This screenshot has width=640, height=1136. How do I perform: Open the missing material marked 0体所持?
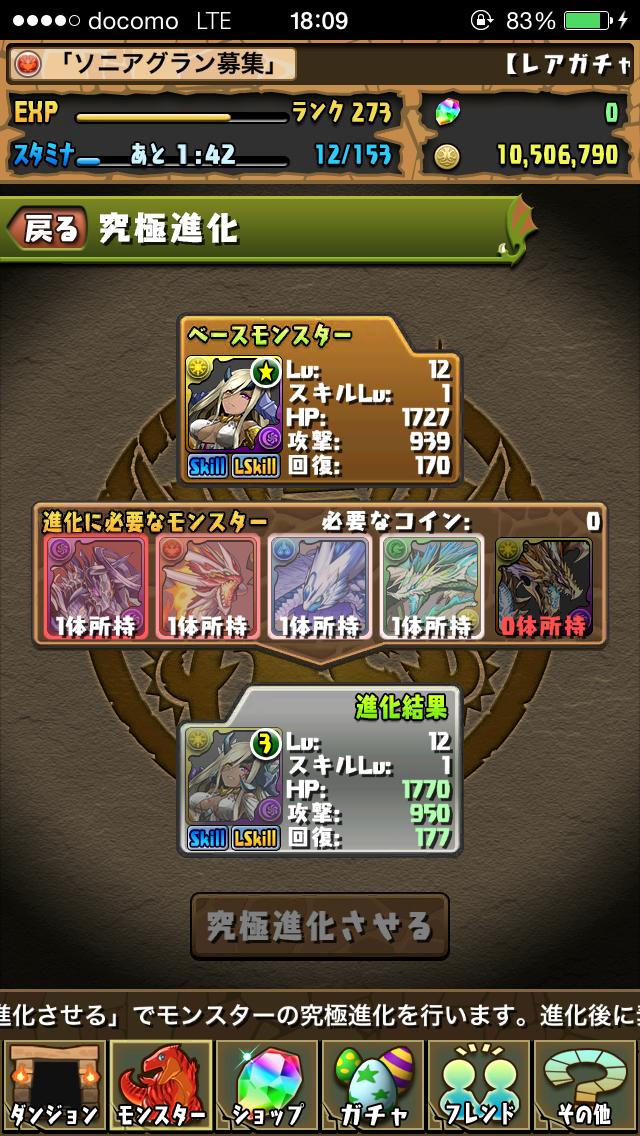544,589
